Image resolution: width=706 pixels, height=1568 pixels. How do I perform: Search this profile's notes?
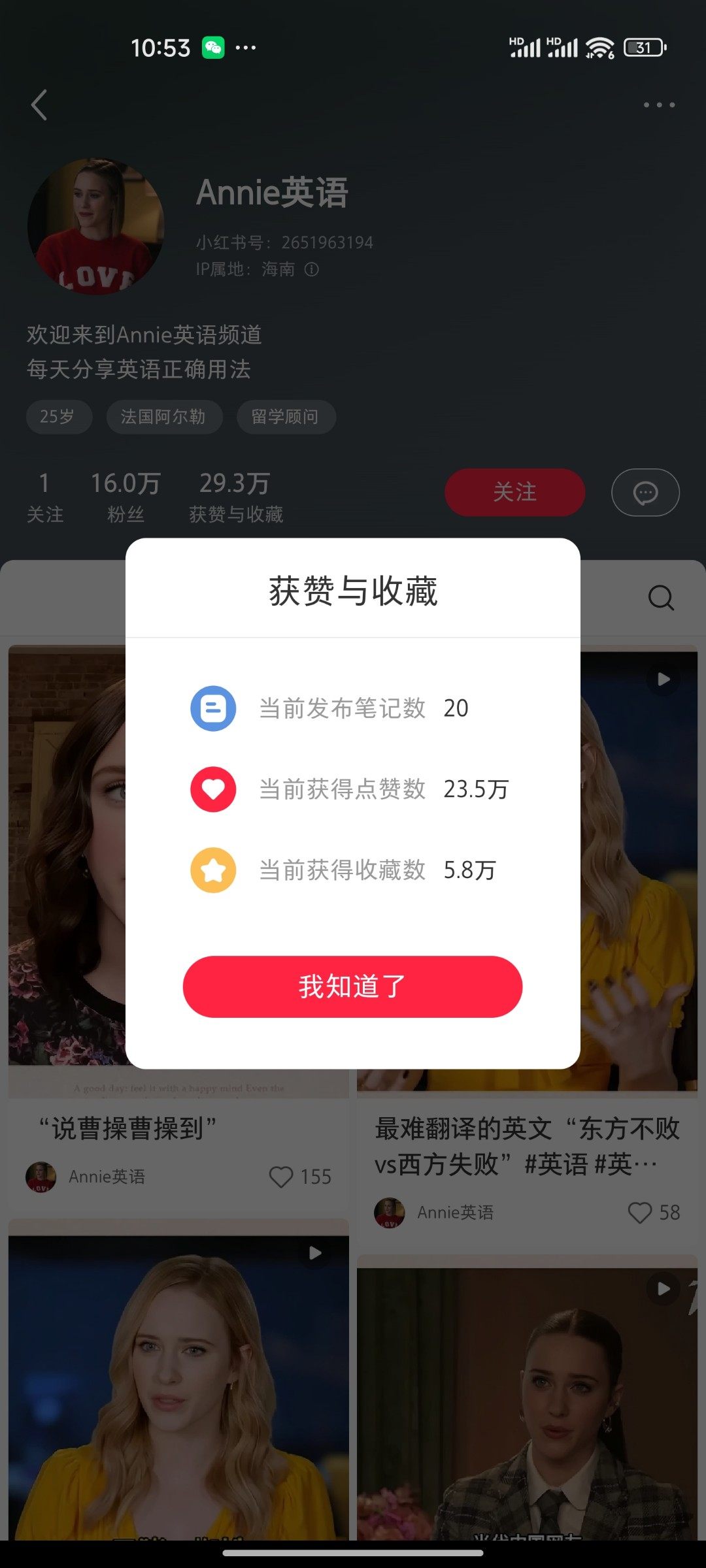660,597
